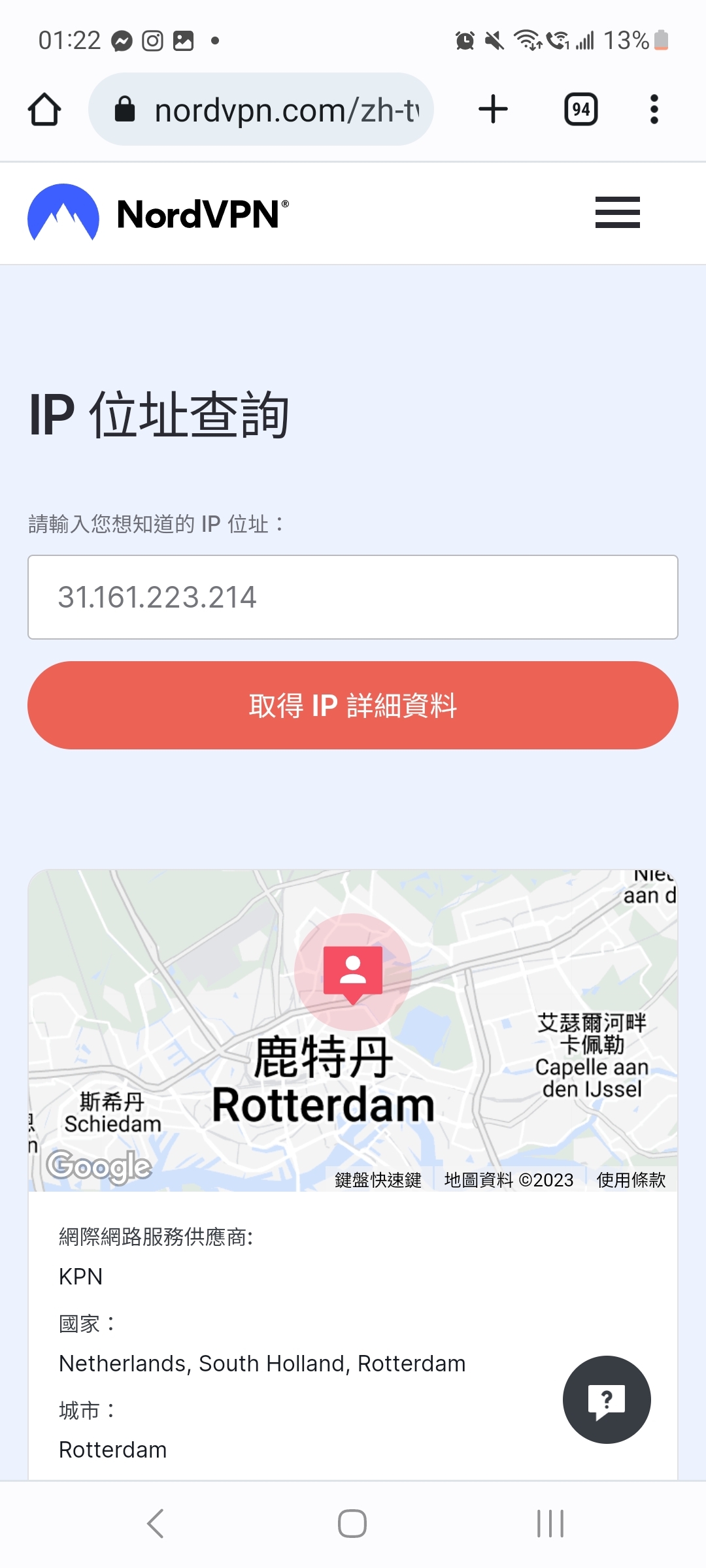This screenshot has height=1568, width=706.
Task: Open the browser home page
Action: pos(44,109)
